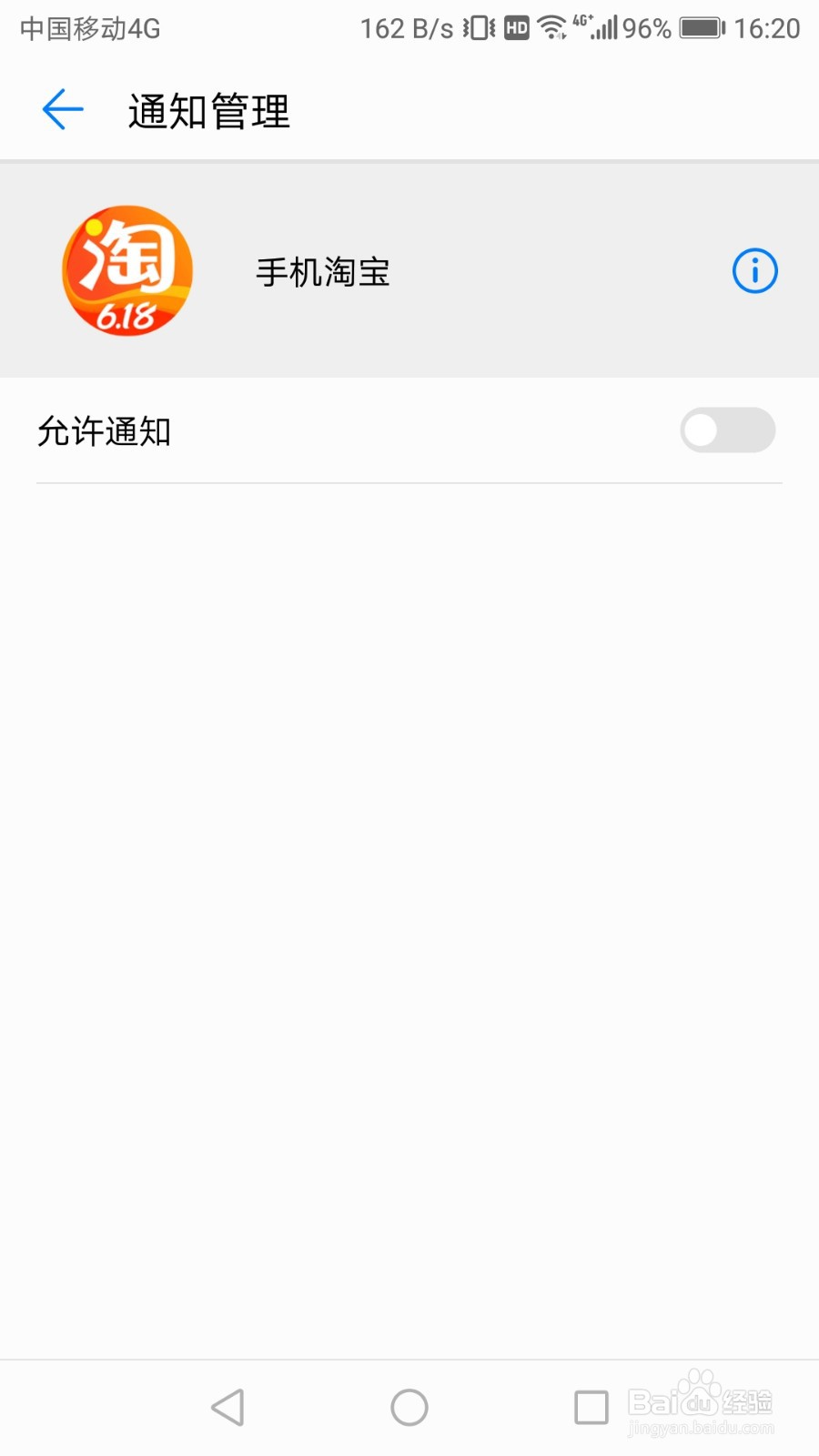Tap the HD volte icon in status bar
The width and height of the screenshot is (819, 1456).
coord(514,27)
